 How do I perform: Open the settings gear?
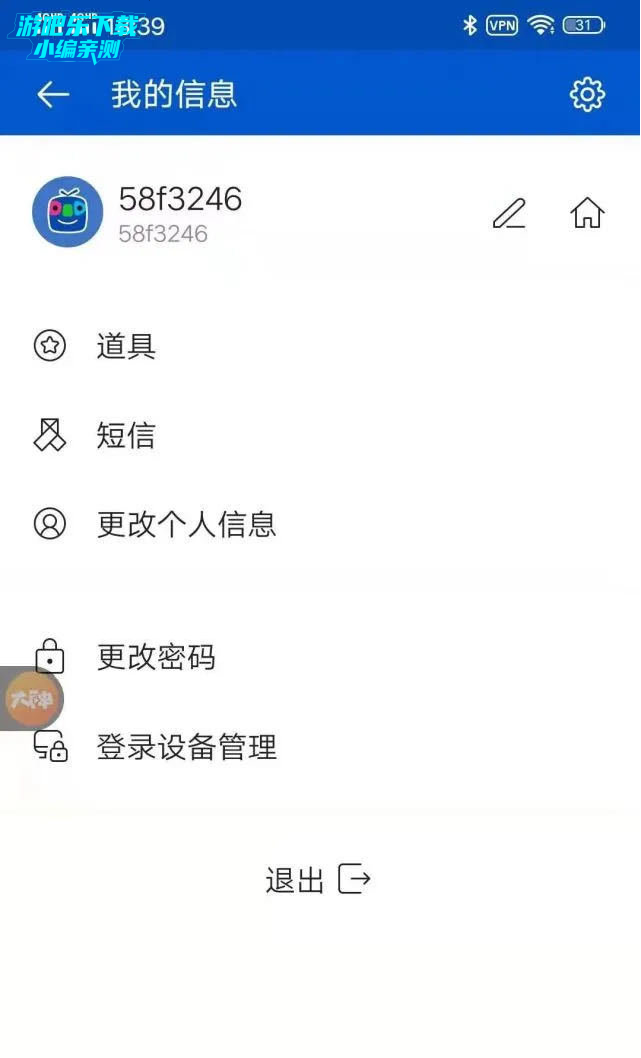(587, 94)
